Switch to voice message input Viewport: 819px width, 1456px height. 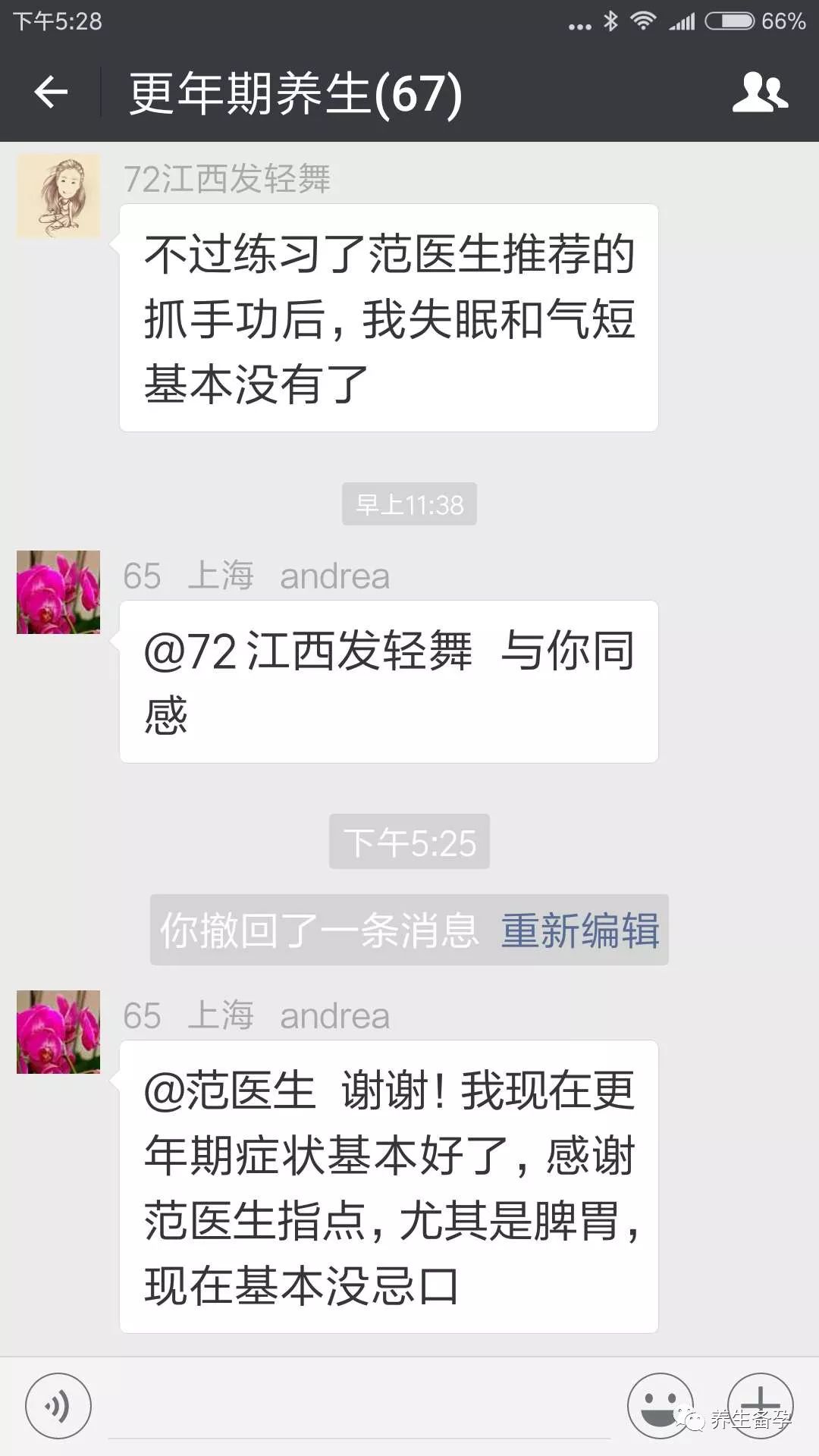pyautogui.click(x=58, y=1406)
